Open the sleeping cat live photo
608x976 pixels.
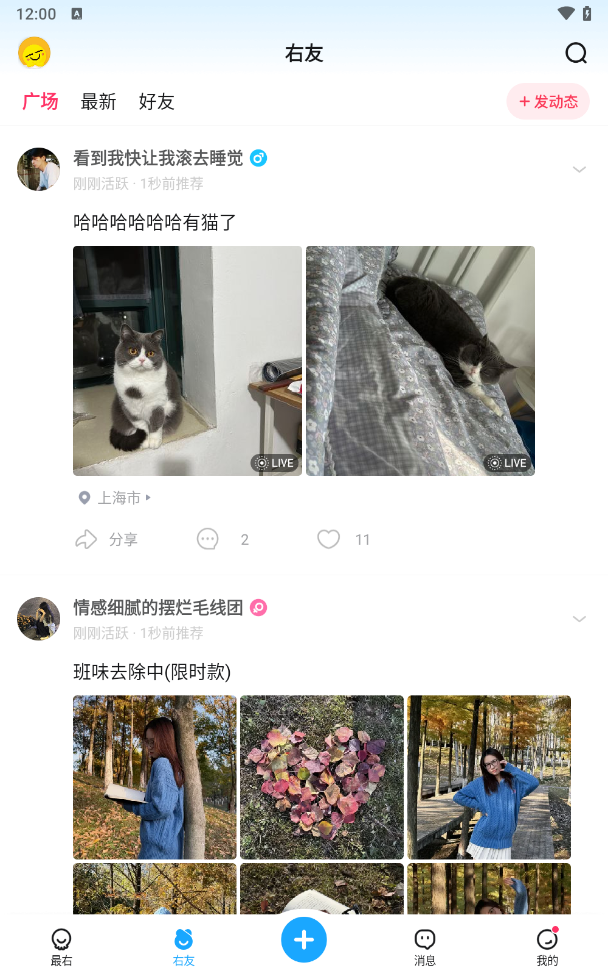click(420, 360)
